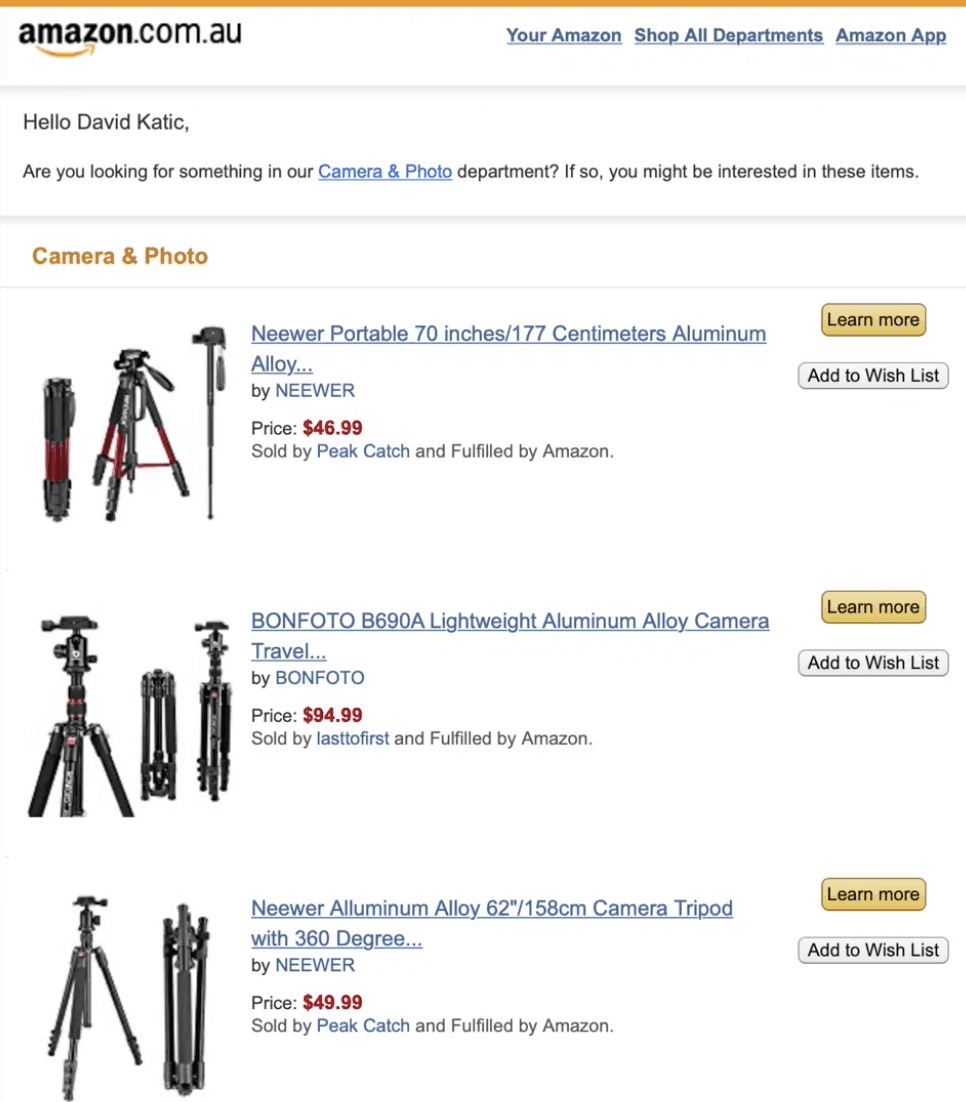Open the lasttofirst seller link
The image size is (966, 1102).
point(352,738)
